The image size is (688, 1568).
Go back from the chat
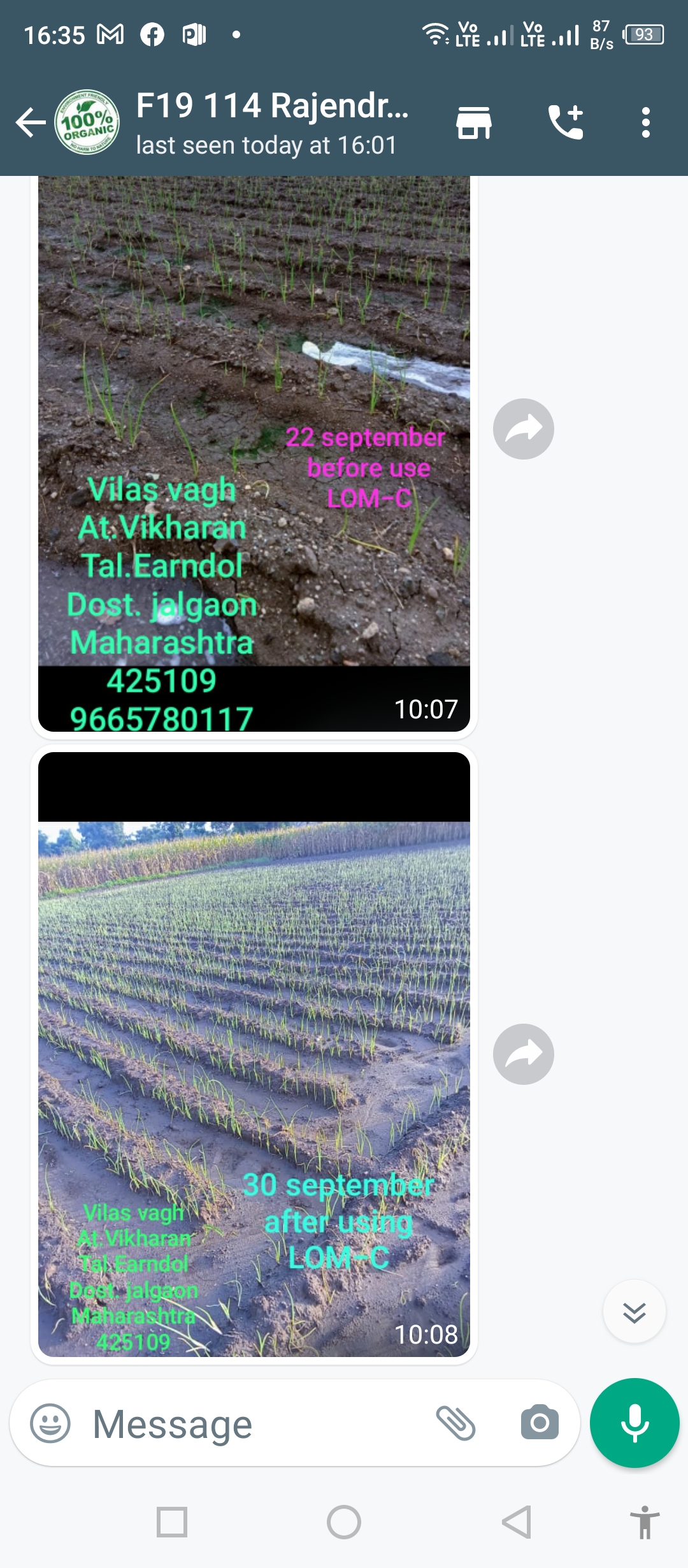(31, 122)
